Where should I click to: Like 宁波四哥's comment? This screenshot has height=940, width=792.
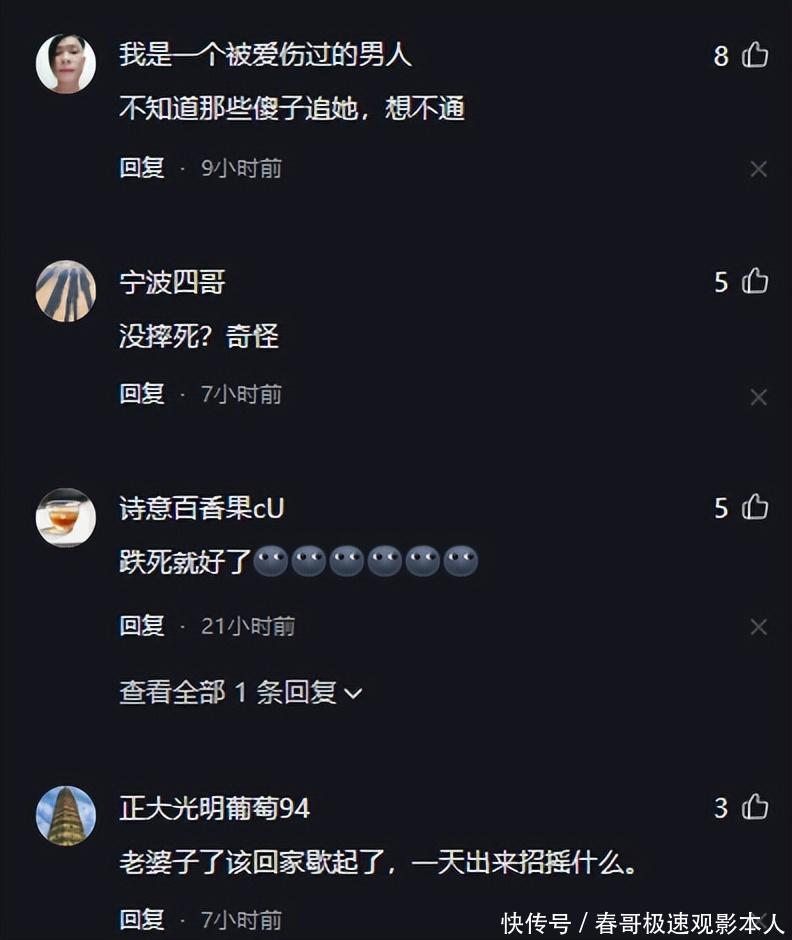pos(755,282)
